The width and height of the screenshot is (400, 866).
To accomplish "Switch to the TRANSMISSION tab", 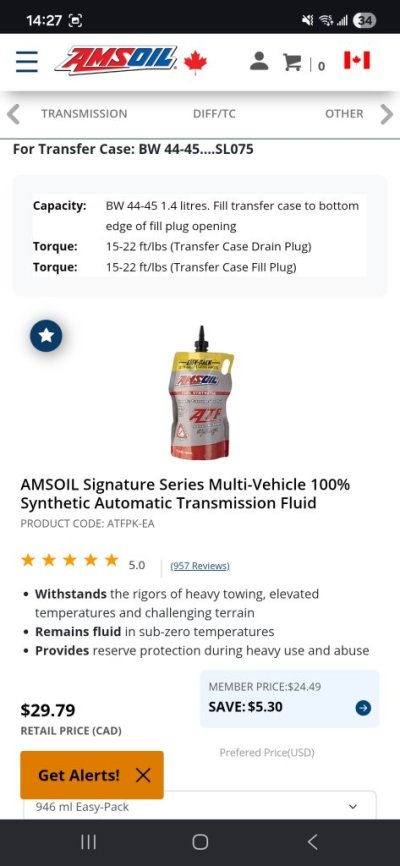I will click(84, 114).
